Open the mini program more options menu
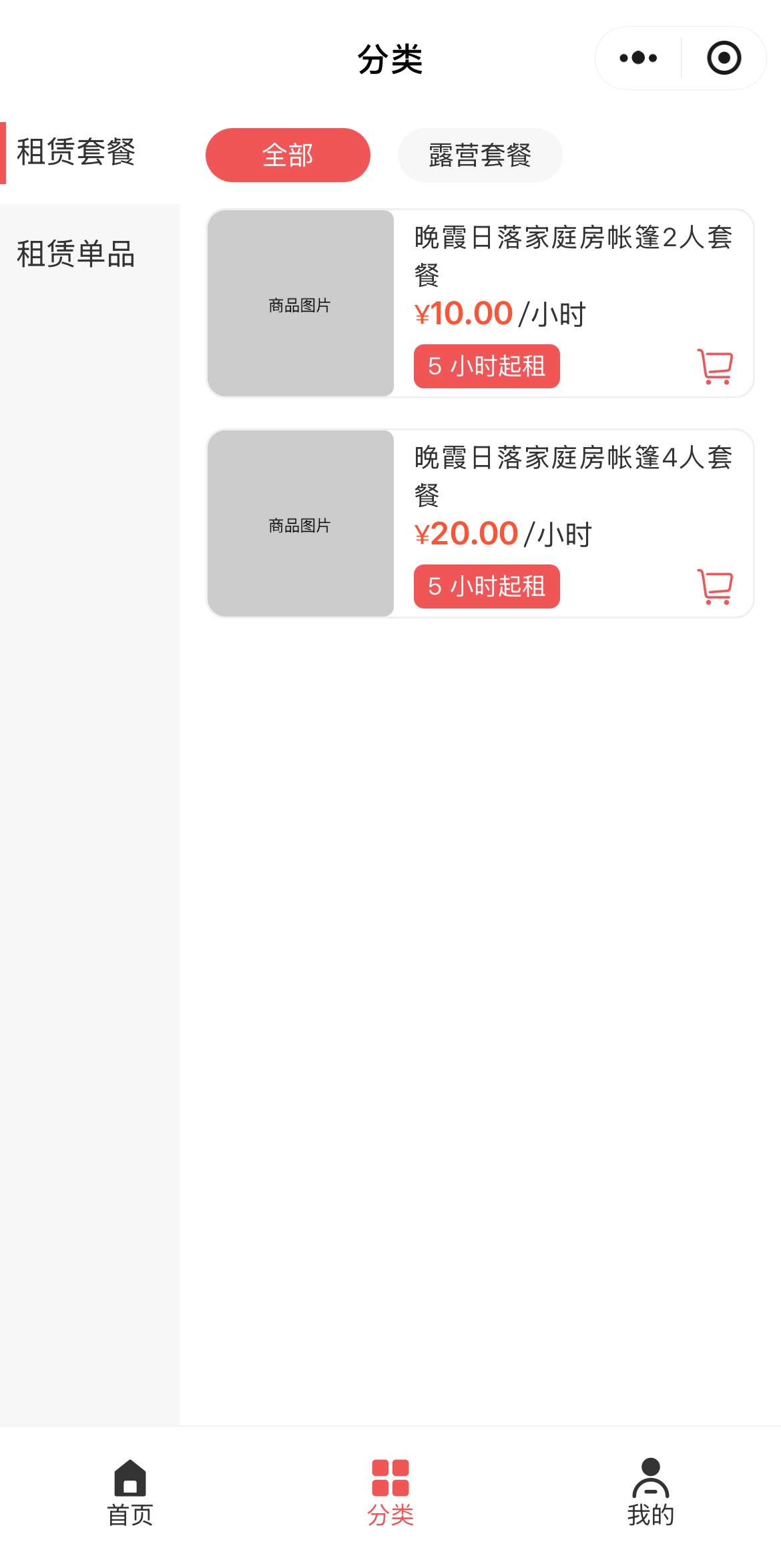Viewport: 781px width, 1568px height. pos(638,58)
